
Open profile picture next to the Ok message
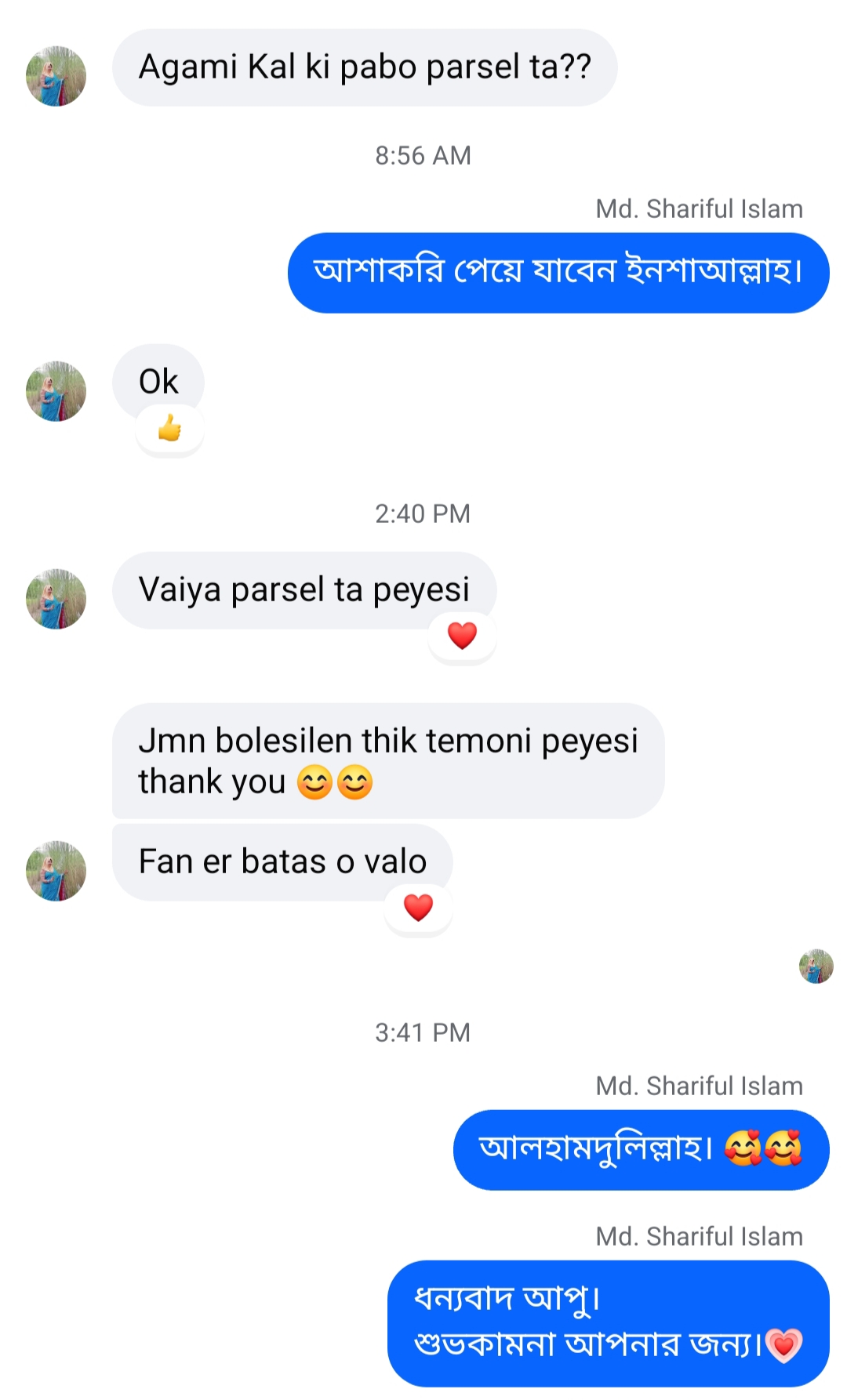(x=56, y=391)
